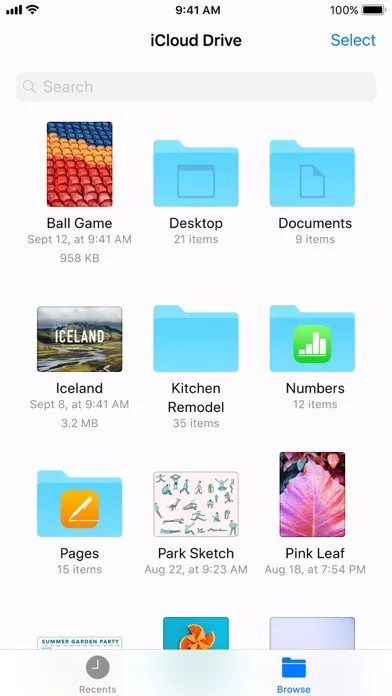The height and width of the screenshot is (696, 392).
Task: Open the Documents folder
Action: coord(313,173)
